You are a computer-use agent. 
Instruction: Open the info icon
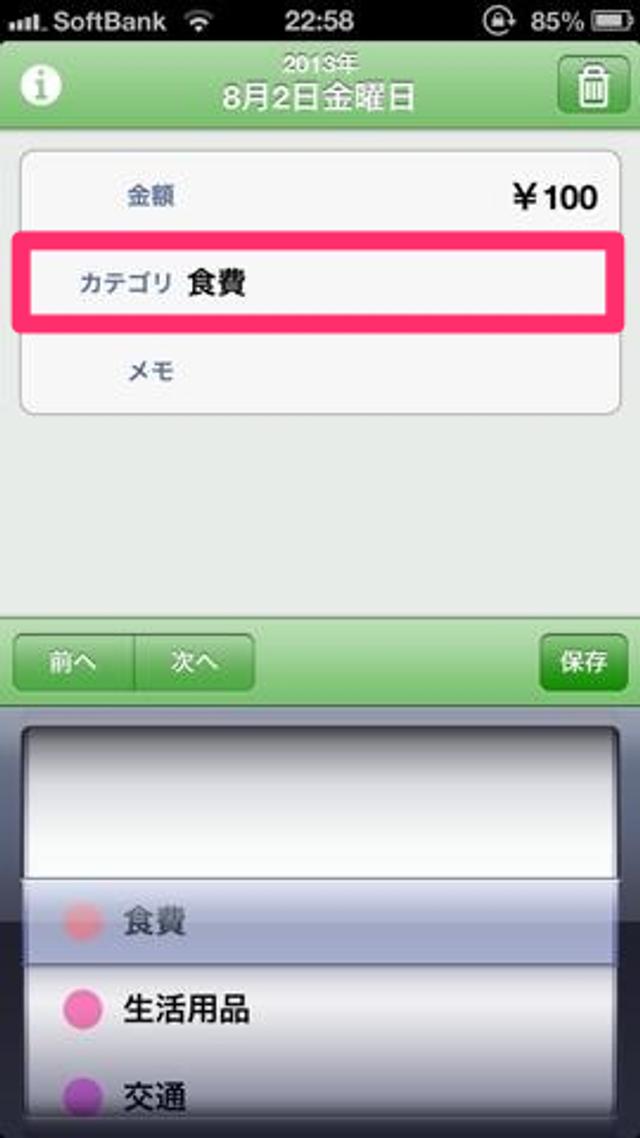[x=41, y=85]
